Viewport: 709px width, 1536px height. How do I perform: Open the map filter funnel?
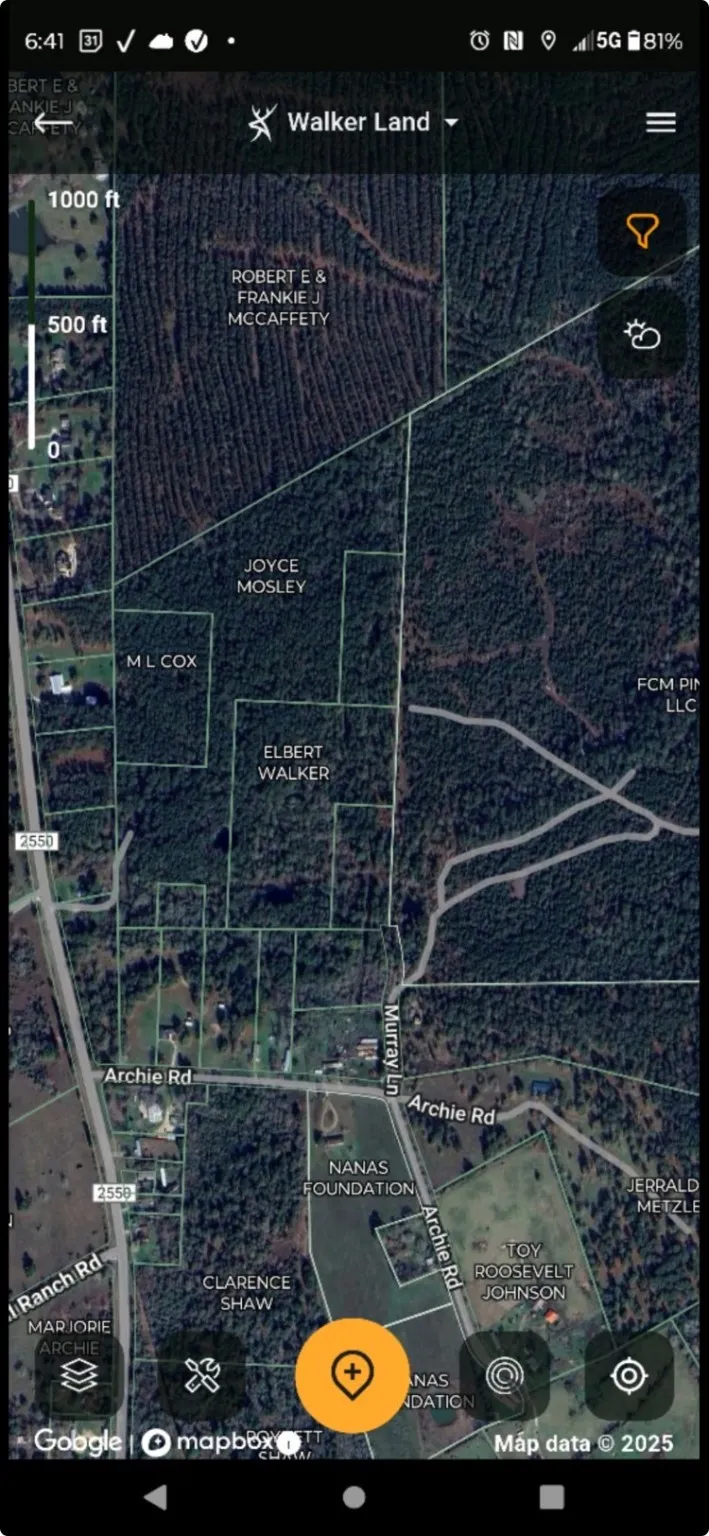(642, 231)
